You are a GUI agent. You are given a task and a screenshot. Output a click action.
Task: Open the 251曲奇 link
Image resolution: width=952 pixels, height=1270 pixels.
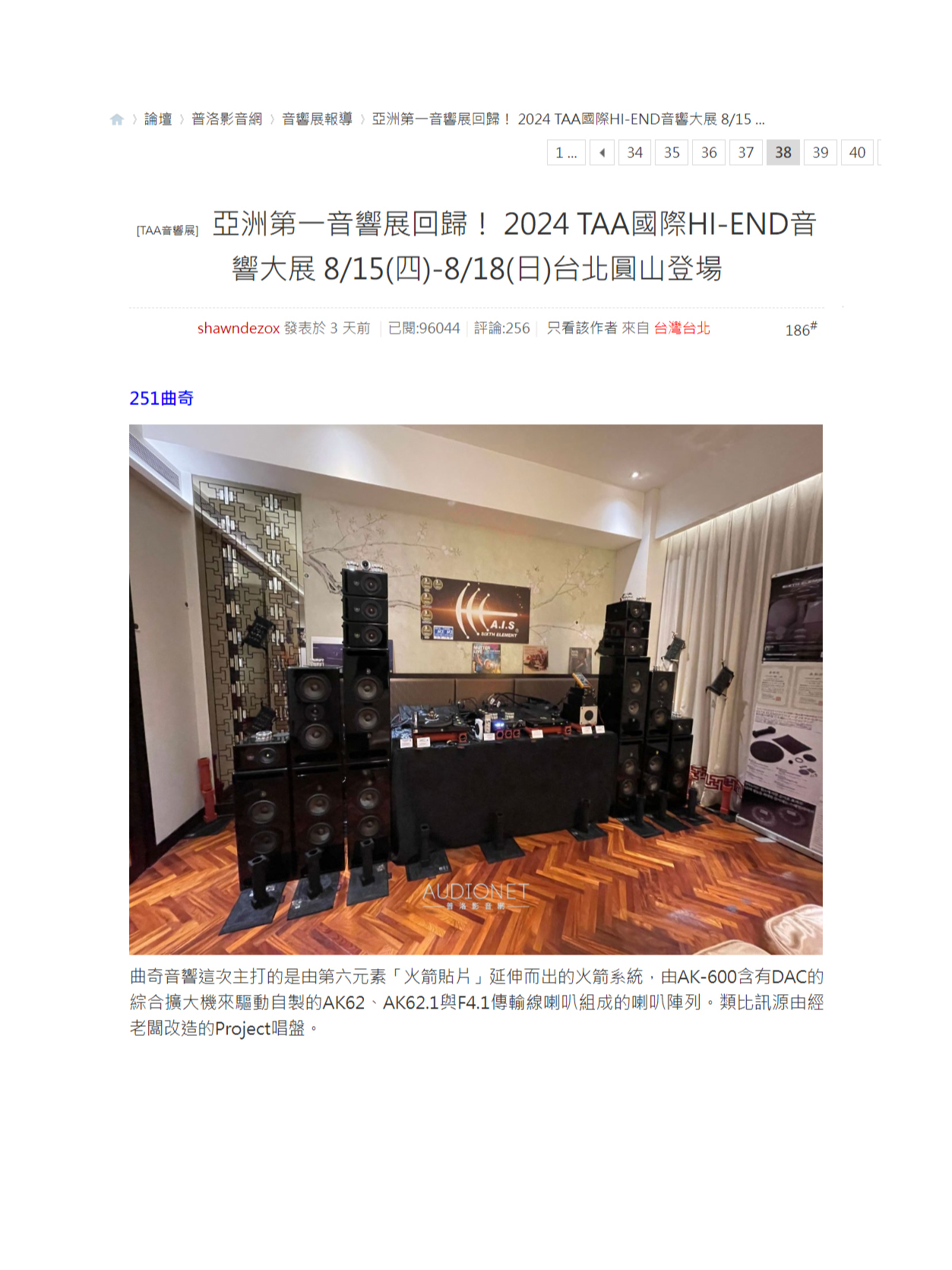pyautogui.click(x=161, y=398)
